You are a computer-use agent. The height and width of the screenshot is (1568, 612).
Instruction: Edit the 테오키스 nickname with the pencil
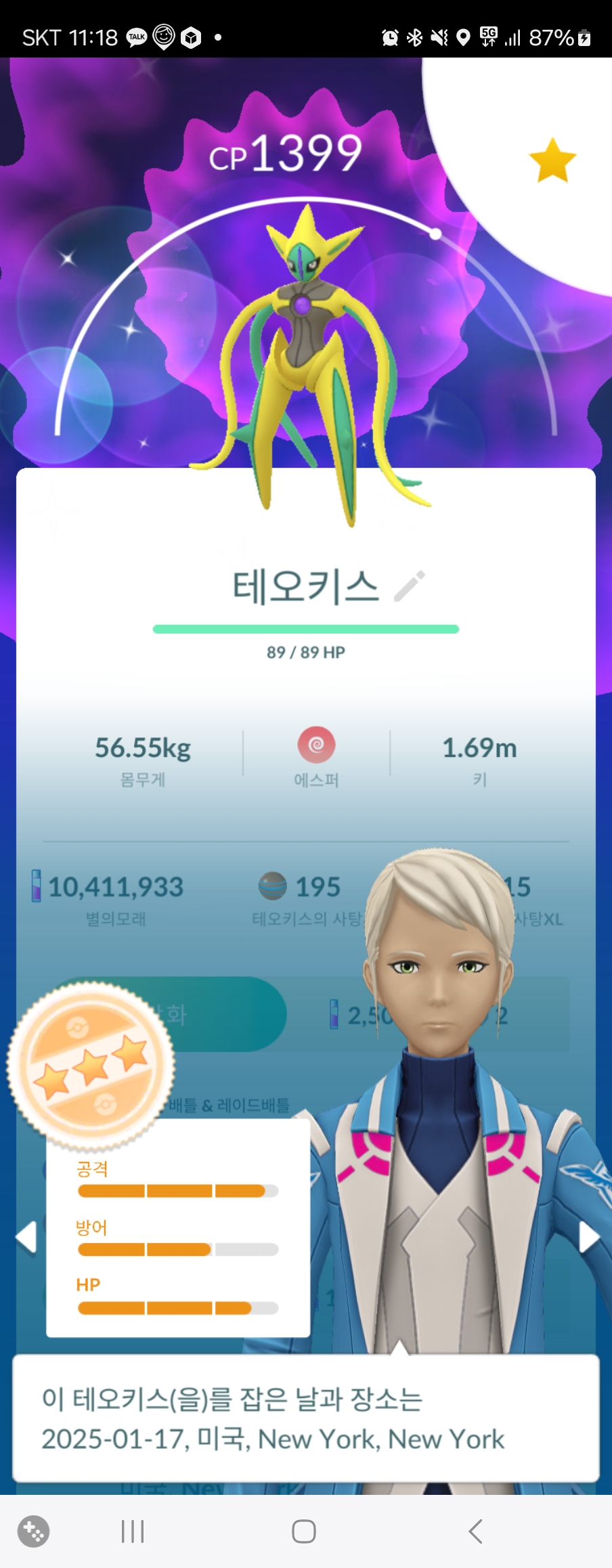point(410,586)
